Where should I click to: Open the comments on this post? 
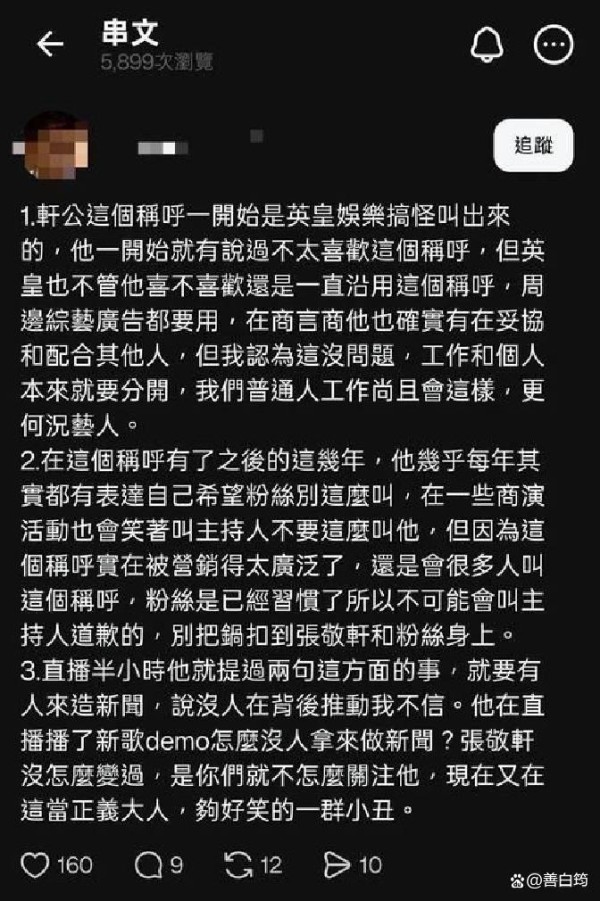tap(148, 864)
